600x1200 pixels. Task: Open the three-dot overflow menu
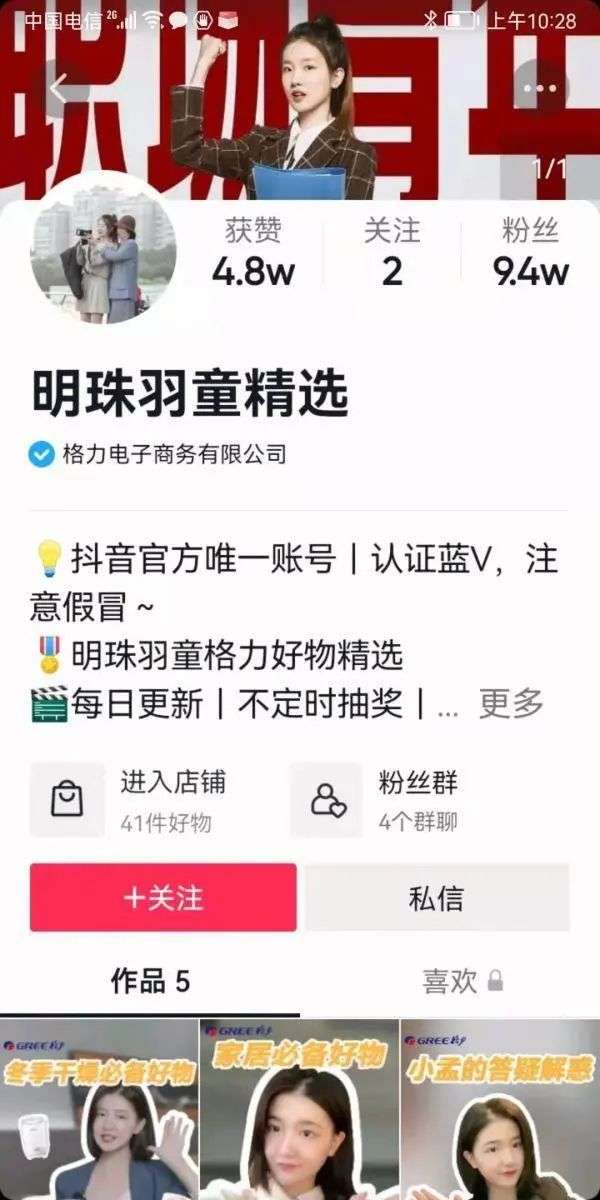539,88
